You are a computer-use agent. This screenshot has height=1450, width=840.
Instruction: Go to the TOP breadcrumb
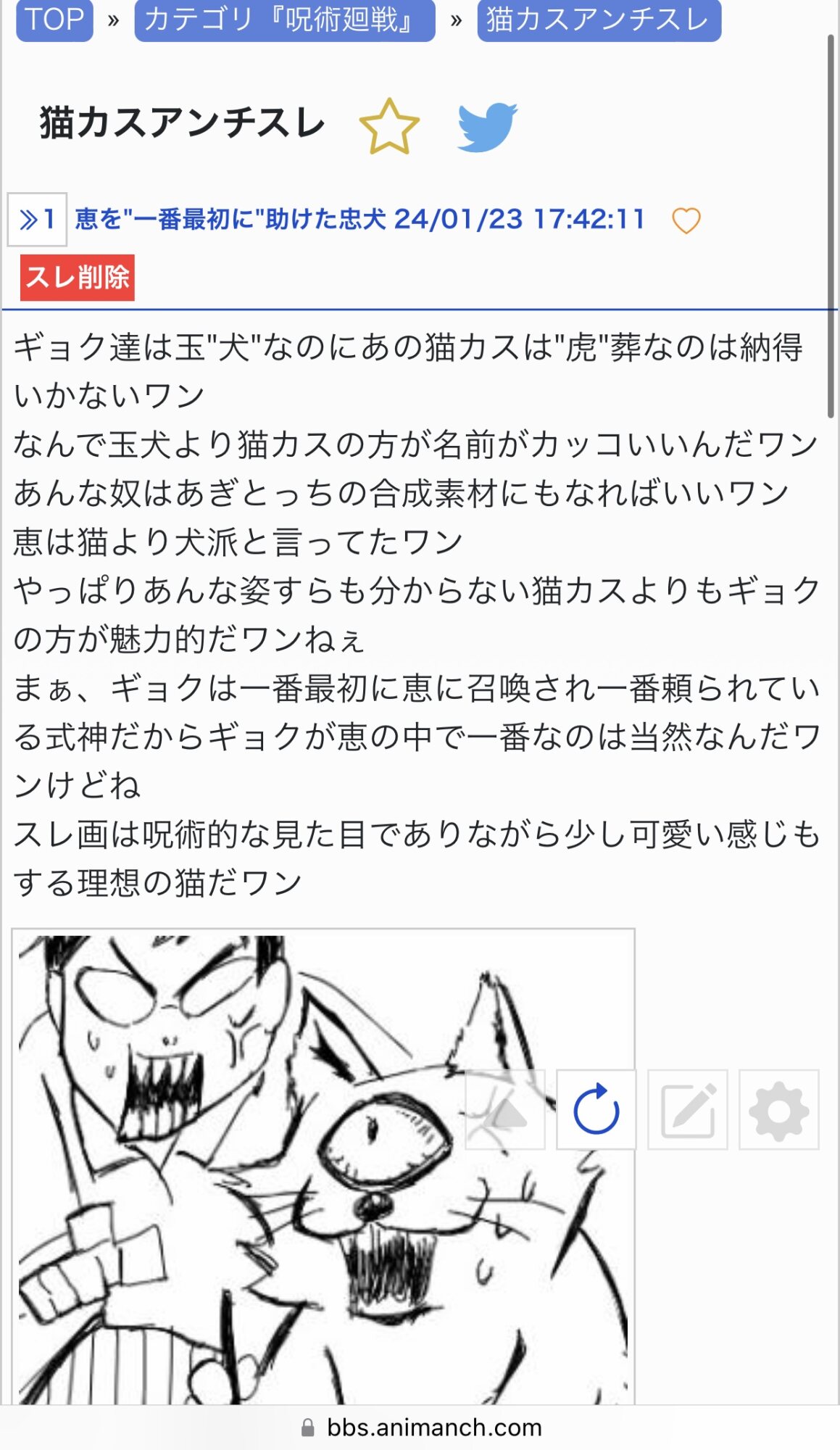(54, 20)
